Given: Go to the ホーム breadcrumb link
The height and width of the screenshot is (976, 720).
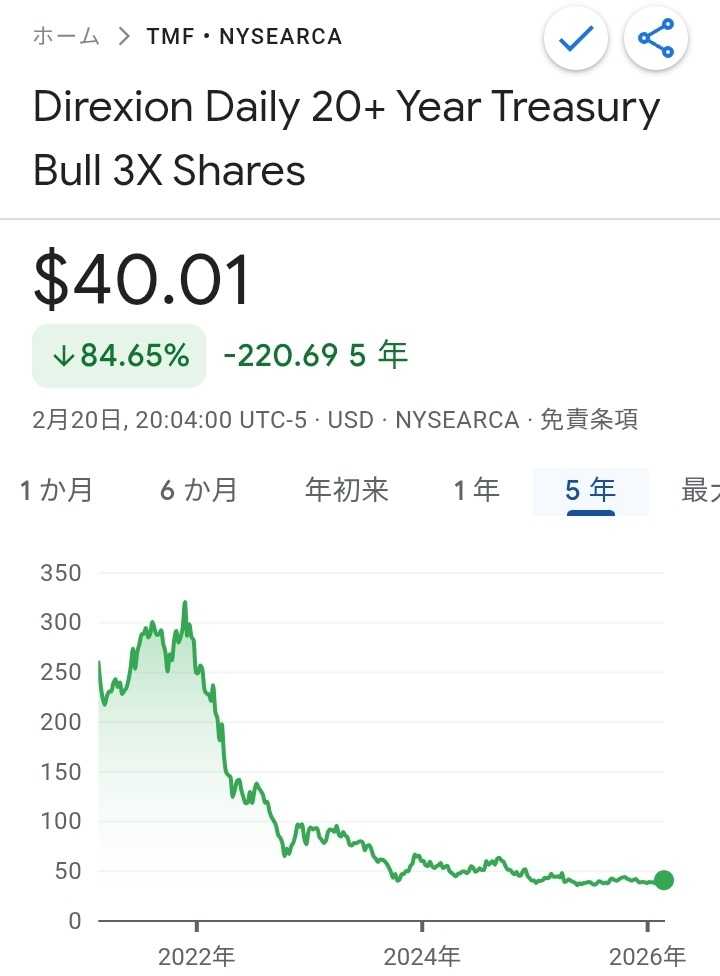Looking at the screenshot, I should (66, 37).
